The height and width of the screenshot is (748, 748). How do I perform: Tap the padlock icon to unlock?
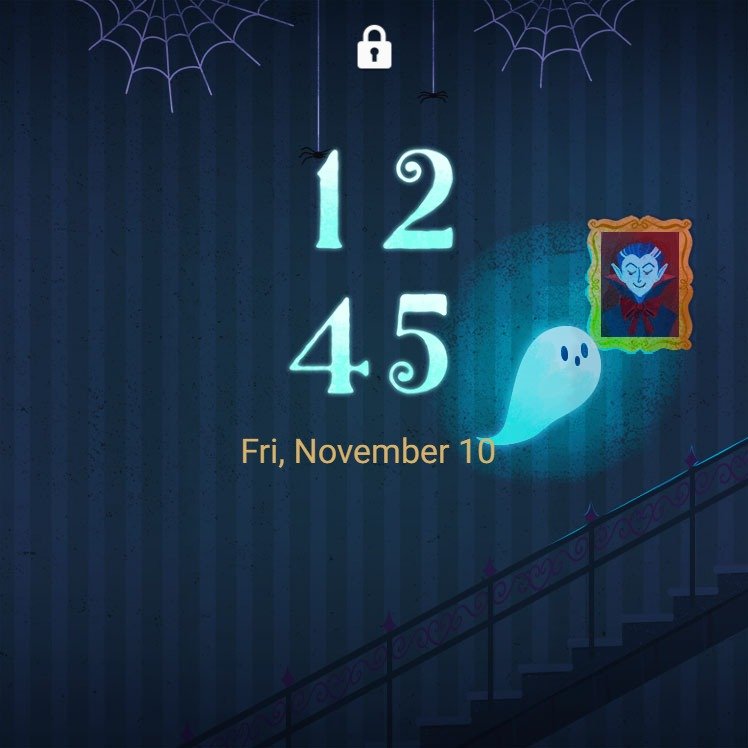point(374,47)
